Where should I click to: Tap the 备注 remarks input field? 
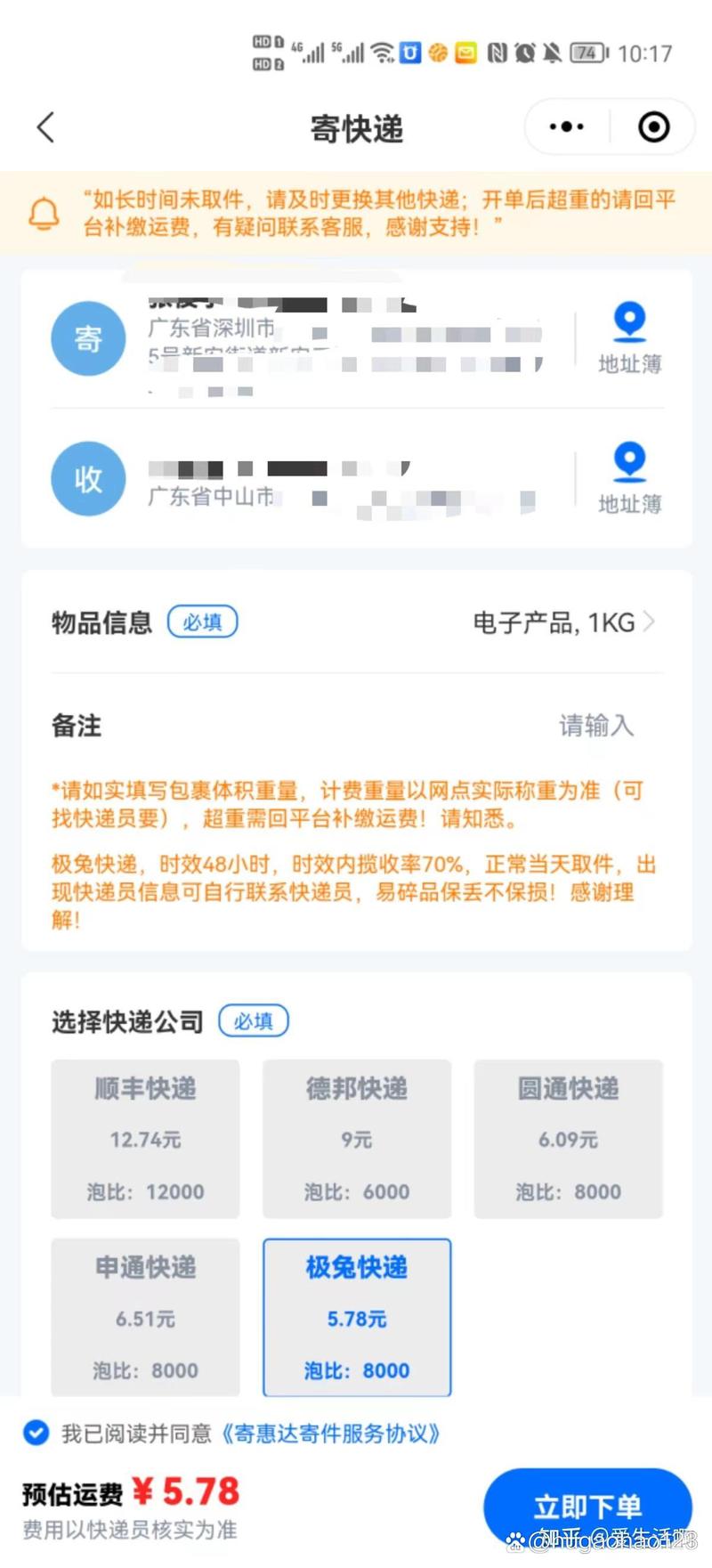tap(596, 726)
